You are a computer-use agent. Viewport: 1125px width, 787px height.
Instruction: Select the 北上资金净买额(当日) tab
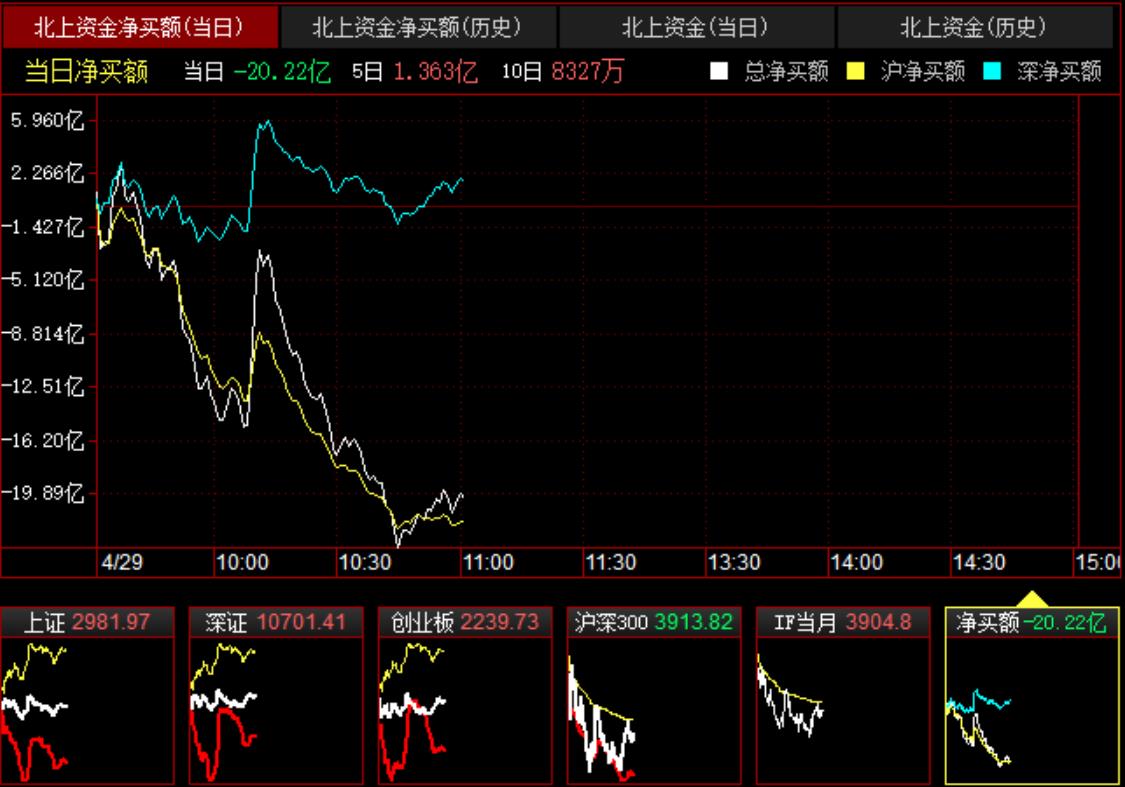point(139,27)
